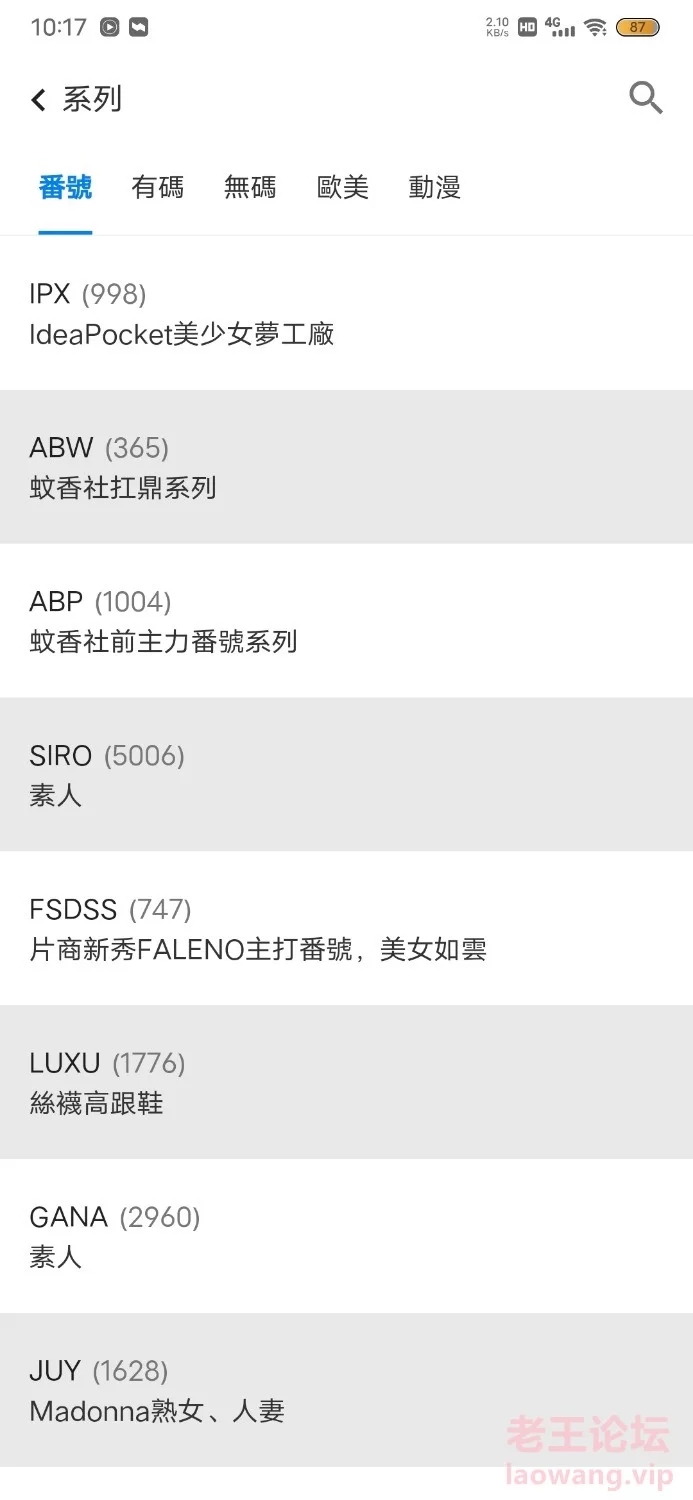The image size is (693, 1500).
Task: Open the GANA series row
Action: [x=346, y=1237]
